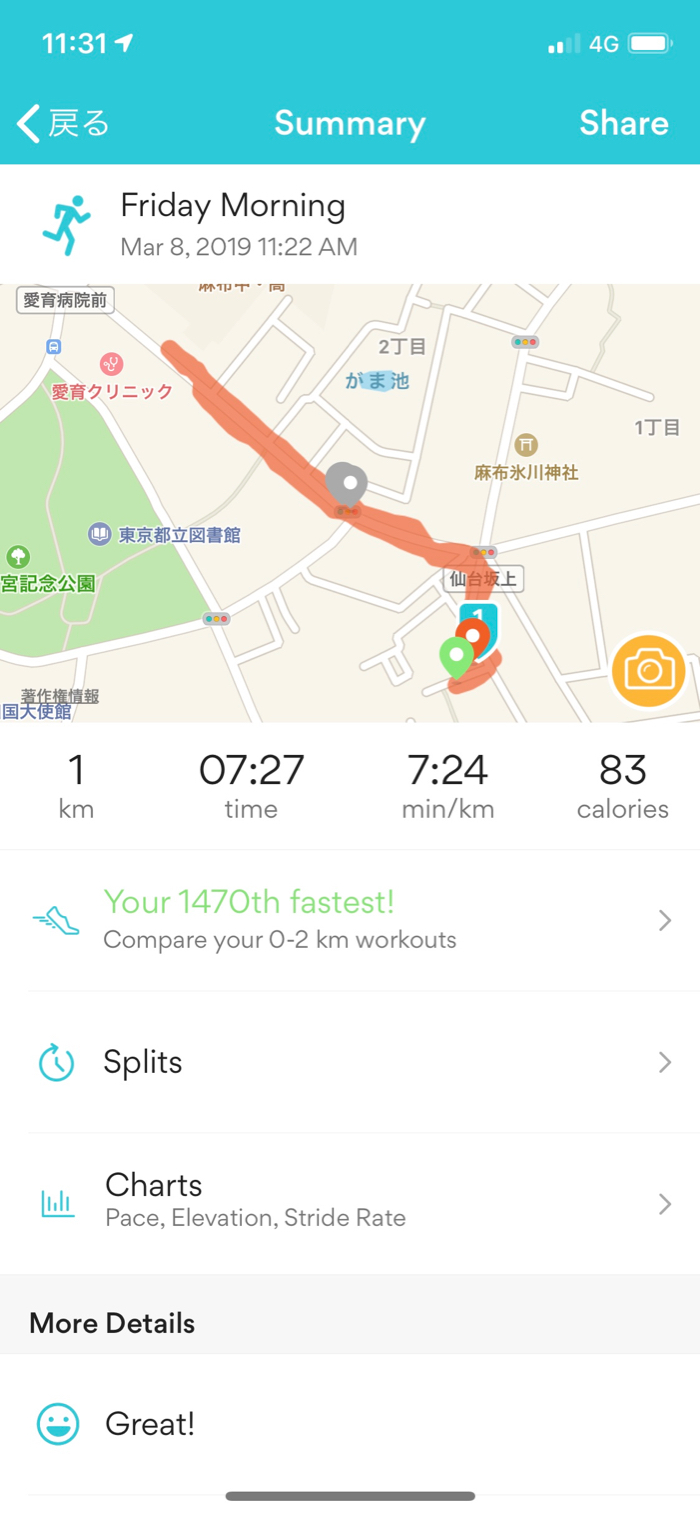
Task: Share this workout summary
Action: [x=623, y=123]
